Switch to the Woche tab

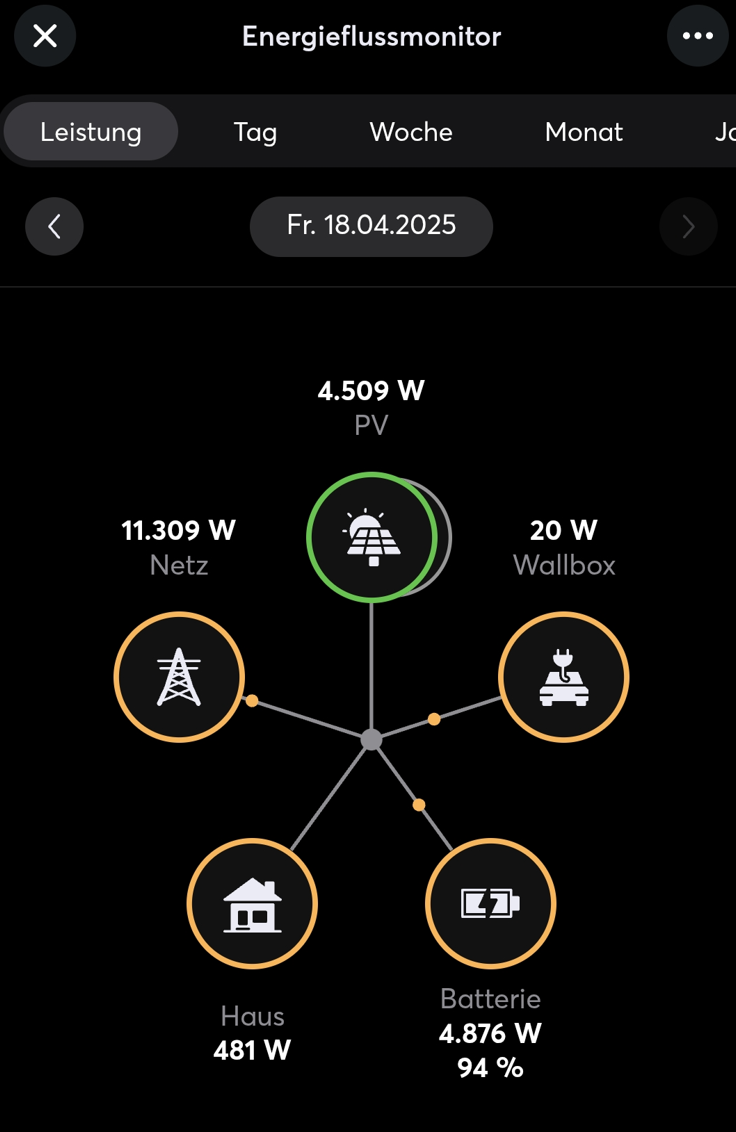click(411, 132)
